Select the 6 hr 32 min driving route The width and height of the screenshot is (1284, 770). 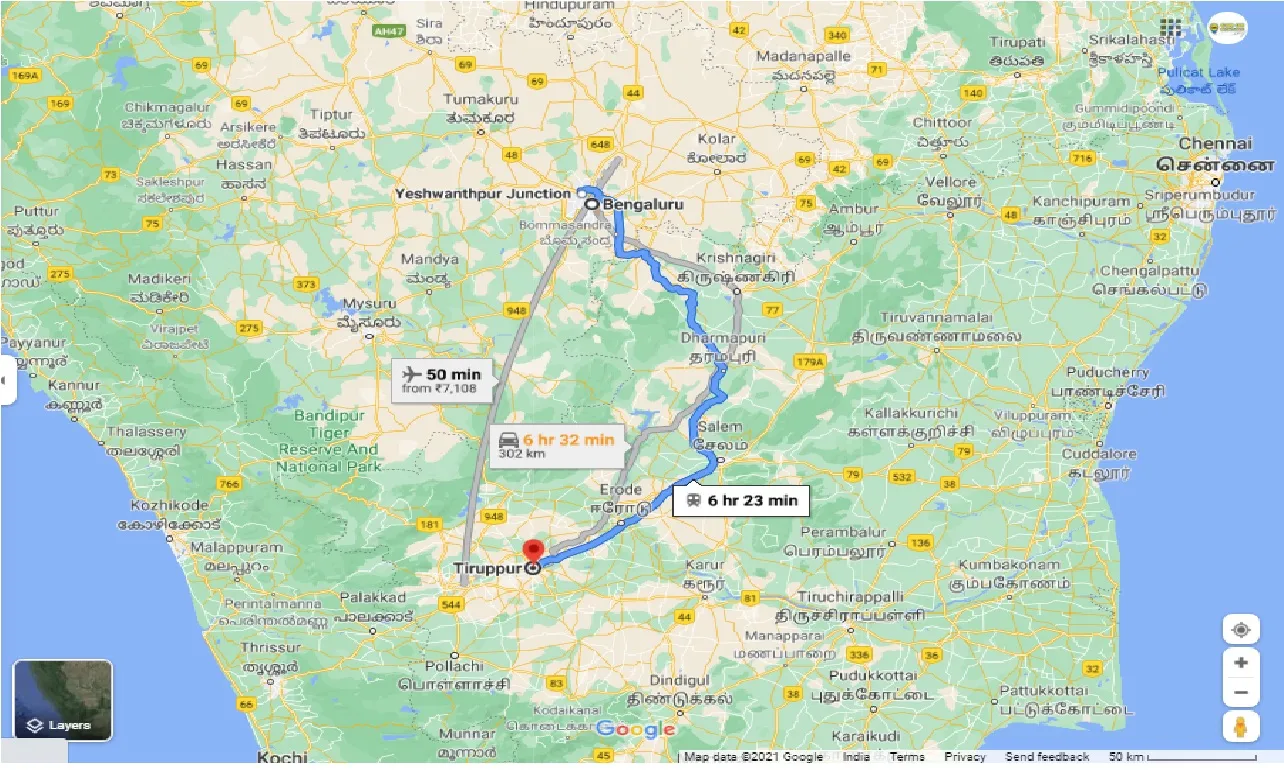[x=555, y=445]
